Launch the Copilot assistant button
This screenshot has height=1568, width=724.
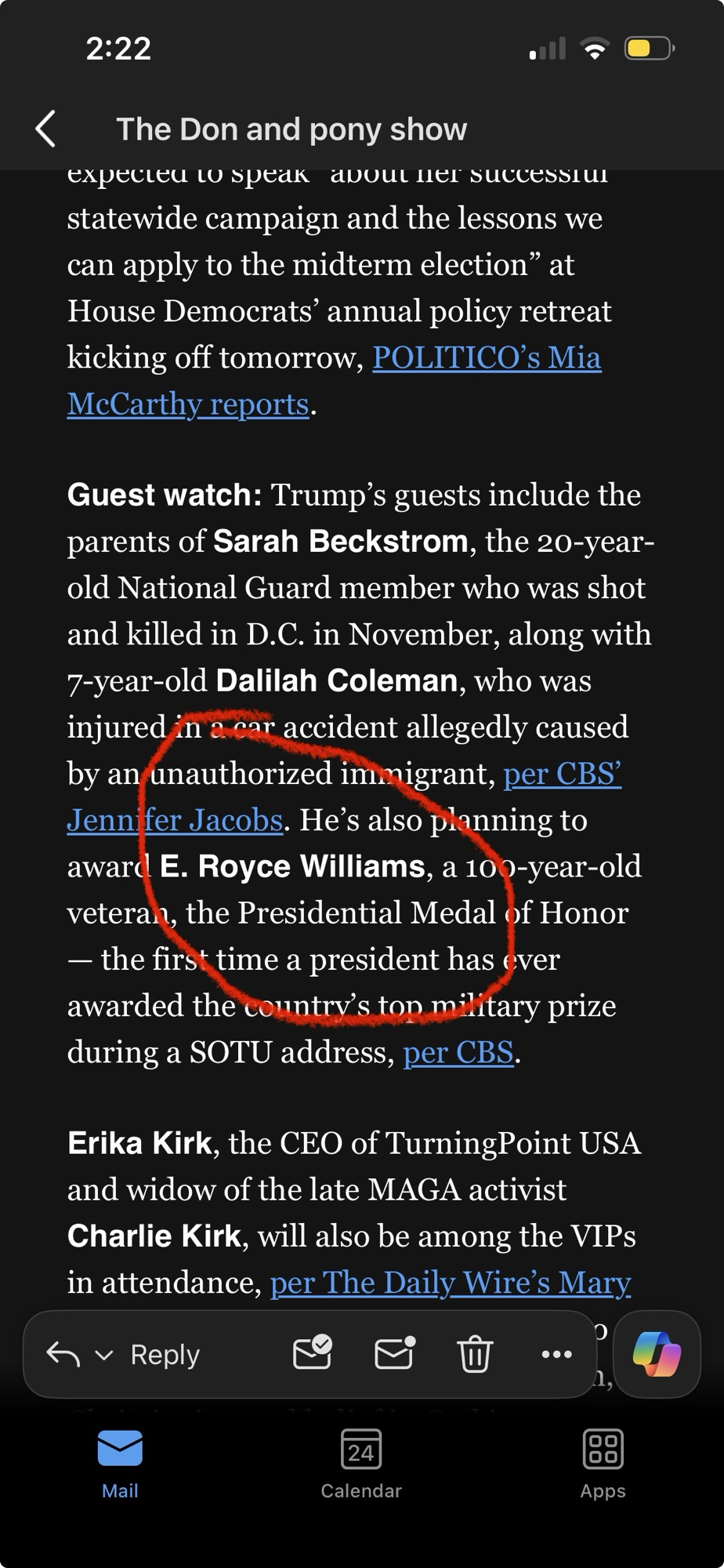[657, 1354]
